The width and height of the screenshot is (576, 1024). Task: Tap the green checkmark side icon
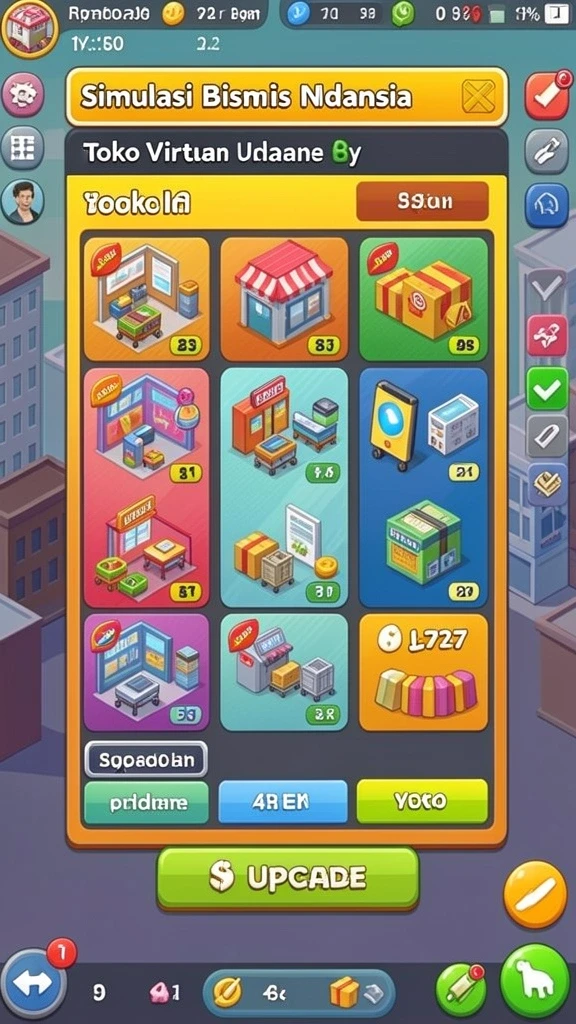[x=547, y=390]
